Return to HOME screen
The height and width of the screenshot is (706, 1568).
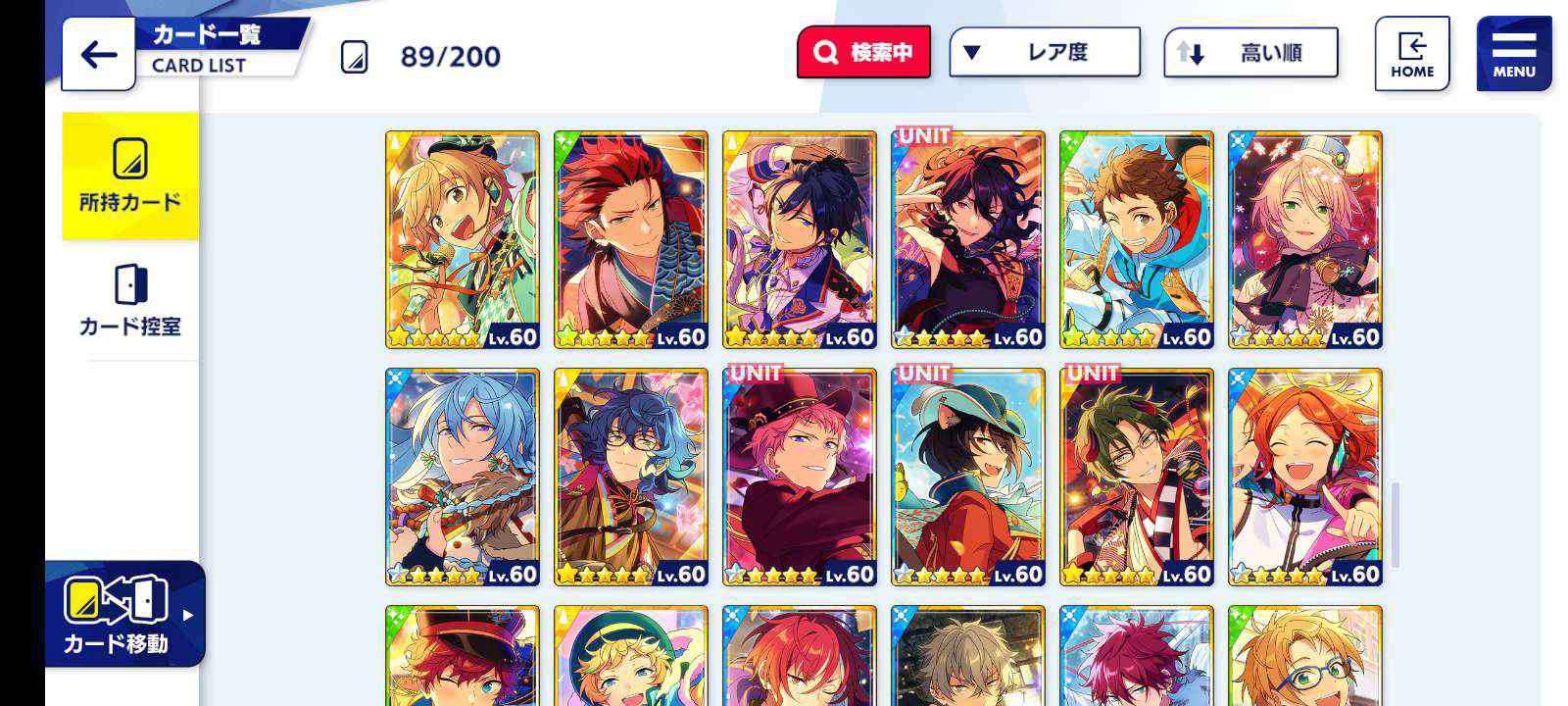tap(1411, 54)
